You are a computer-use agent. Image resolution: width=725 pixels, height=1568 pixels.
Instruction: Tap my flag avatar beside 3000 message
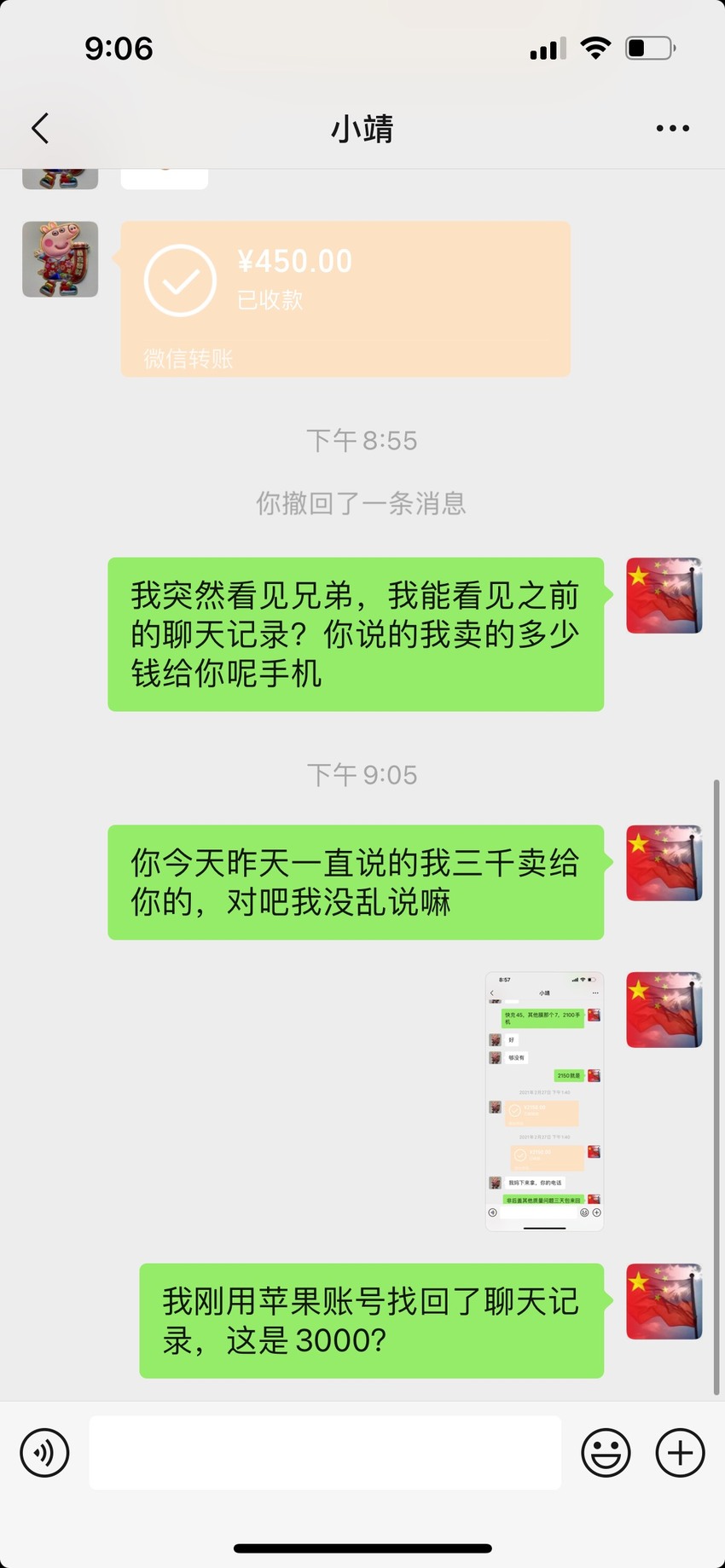point(664,1301)
